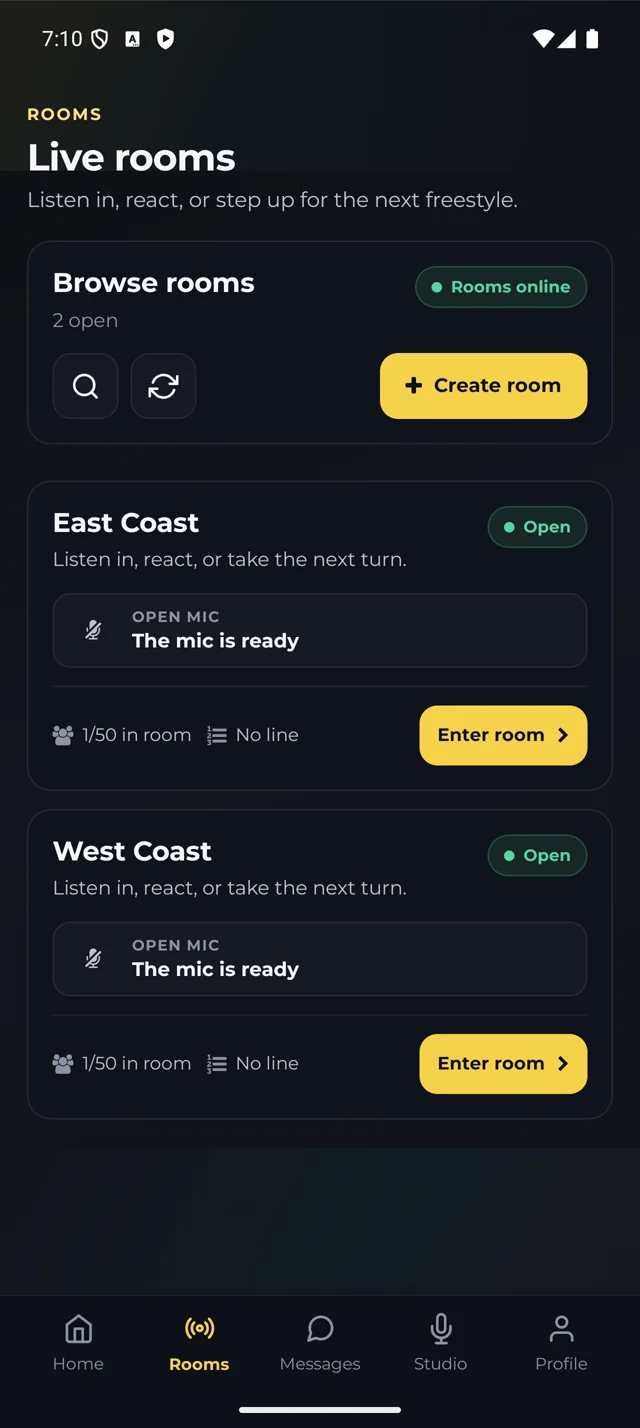The image size is (640, 1428).
Task: Enter the West Coast room
Action: (x=503, y=1064)
